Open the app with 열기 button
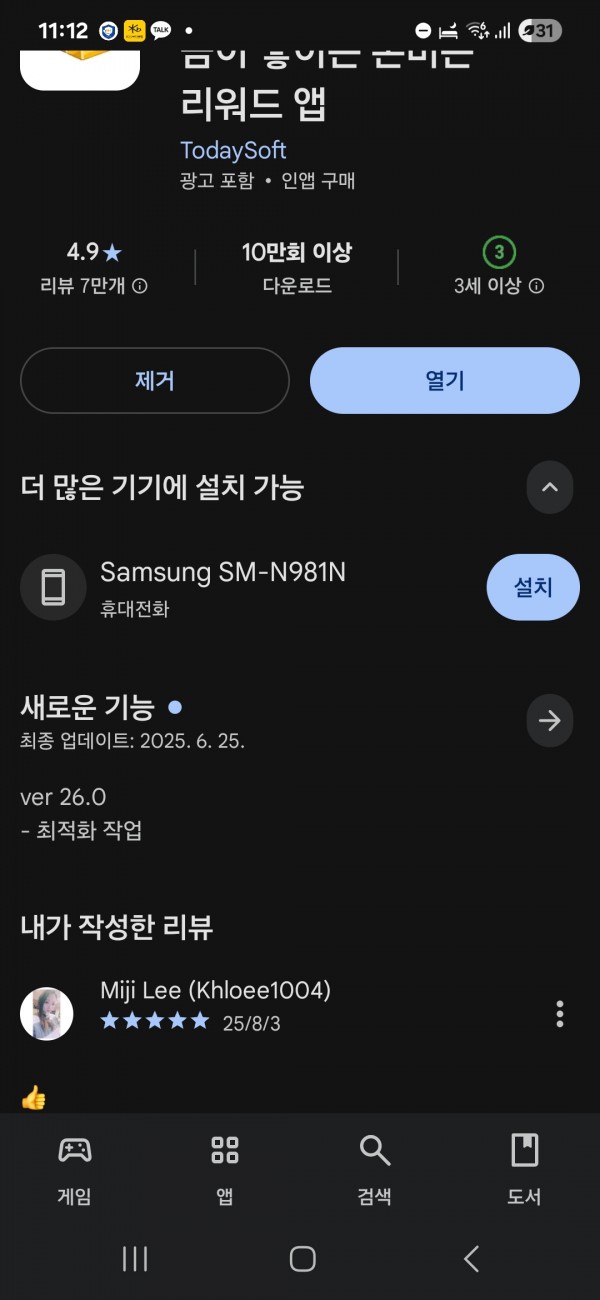Image resolution: width=600 pixels, height=1300 pixels. [x=445, y=380]
